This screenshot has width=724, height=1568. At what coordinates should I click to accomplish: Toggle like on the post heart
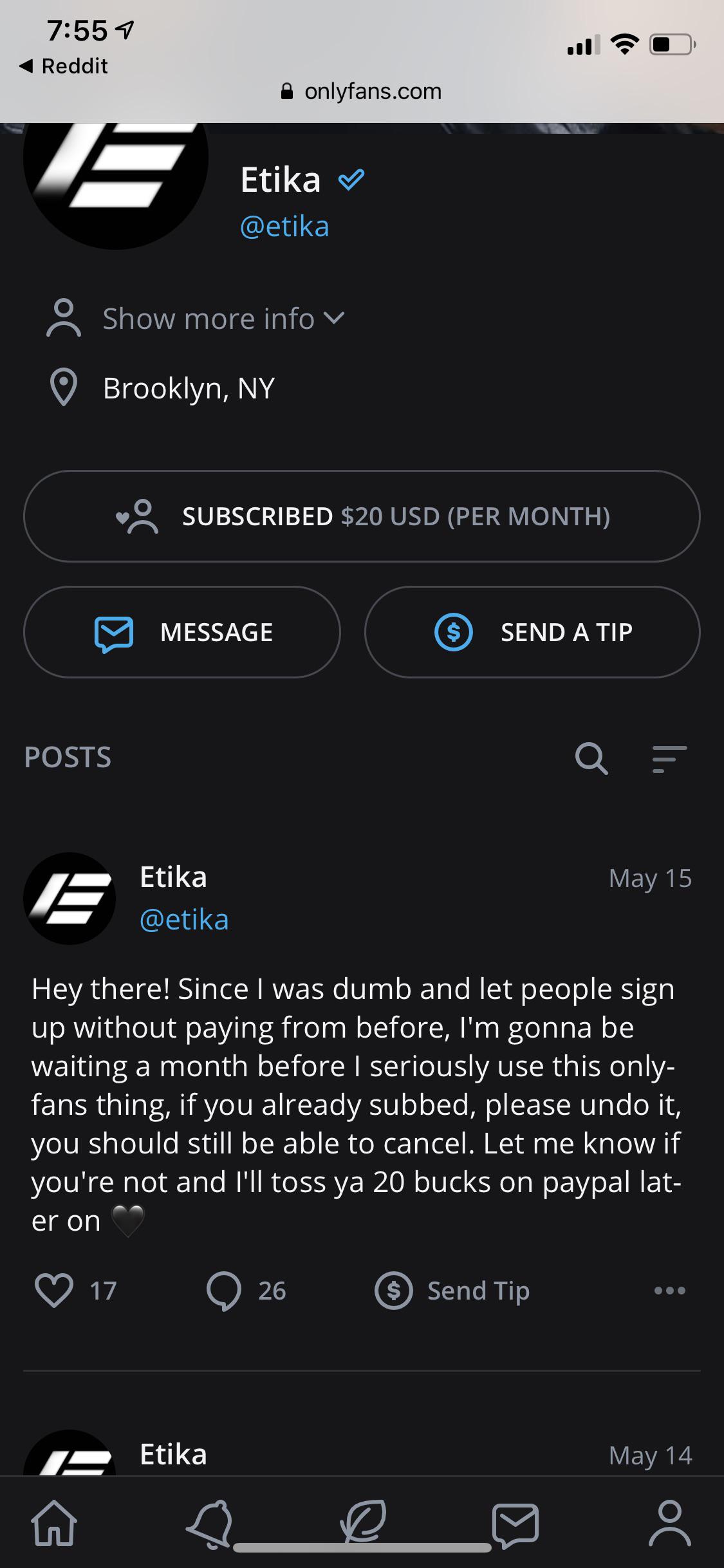(55, 1290)
